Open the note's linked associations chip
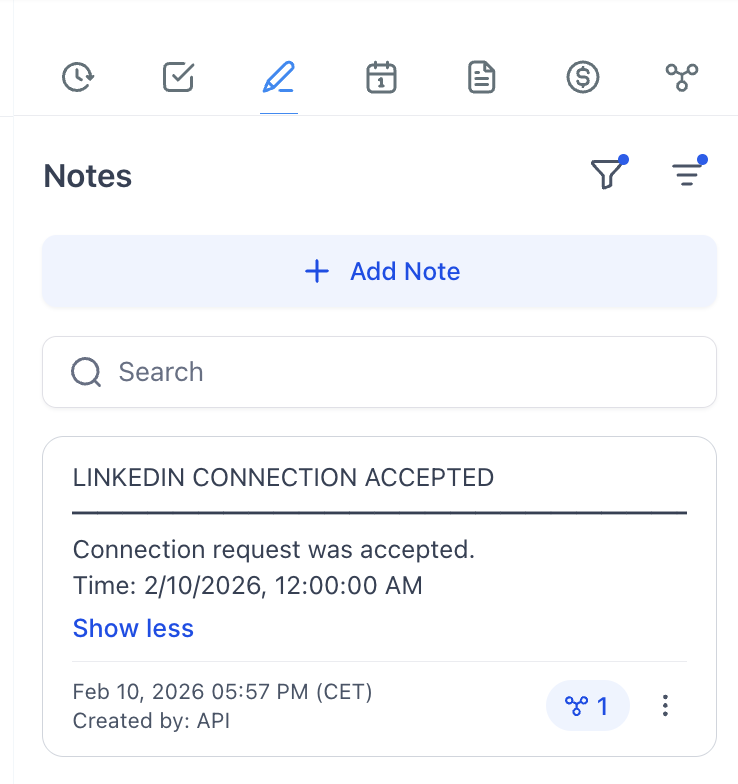Image resolution: width=738 pixels, height=784 pixels. (587, 706)
